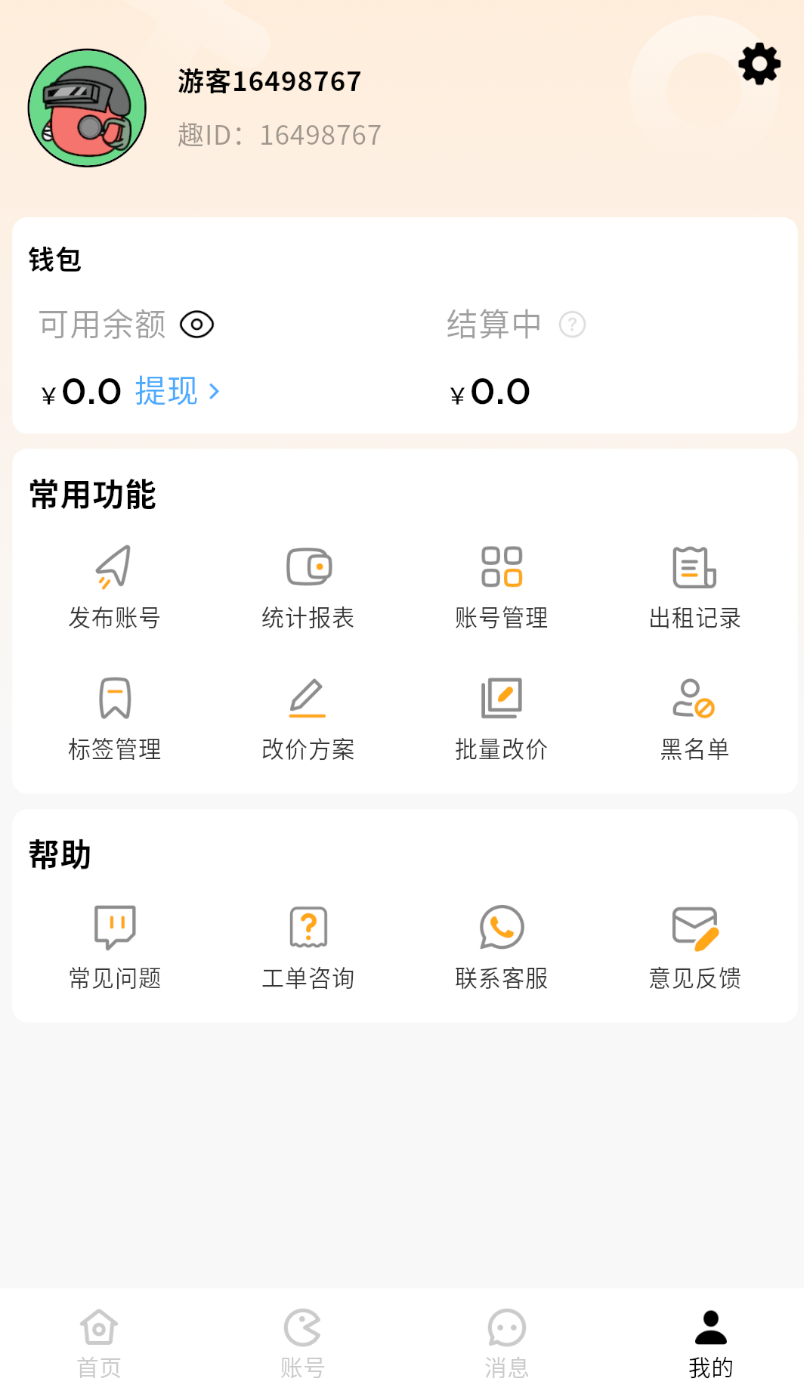Toggle balance visibility with the eye icon
Viewport: 804px width, 1392px height.
(x=197, y=324)
